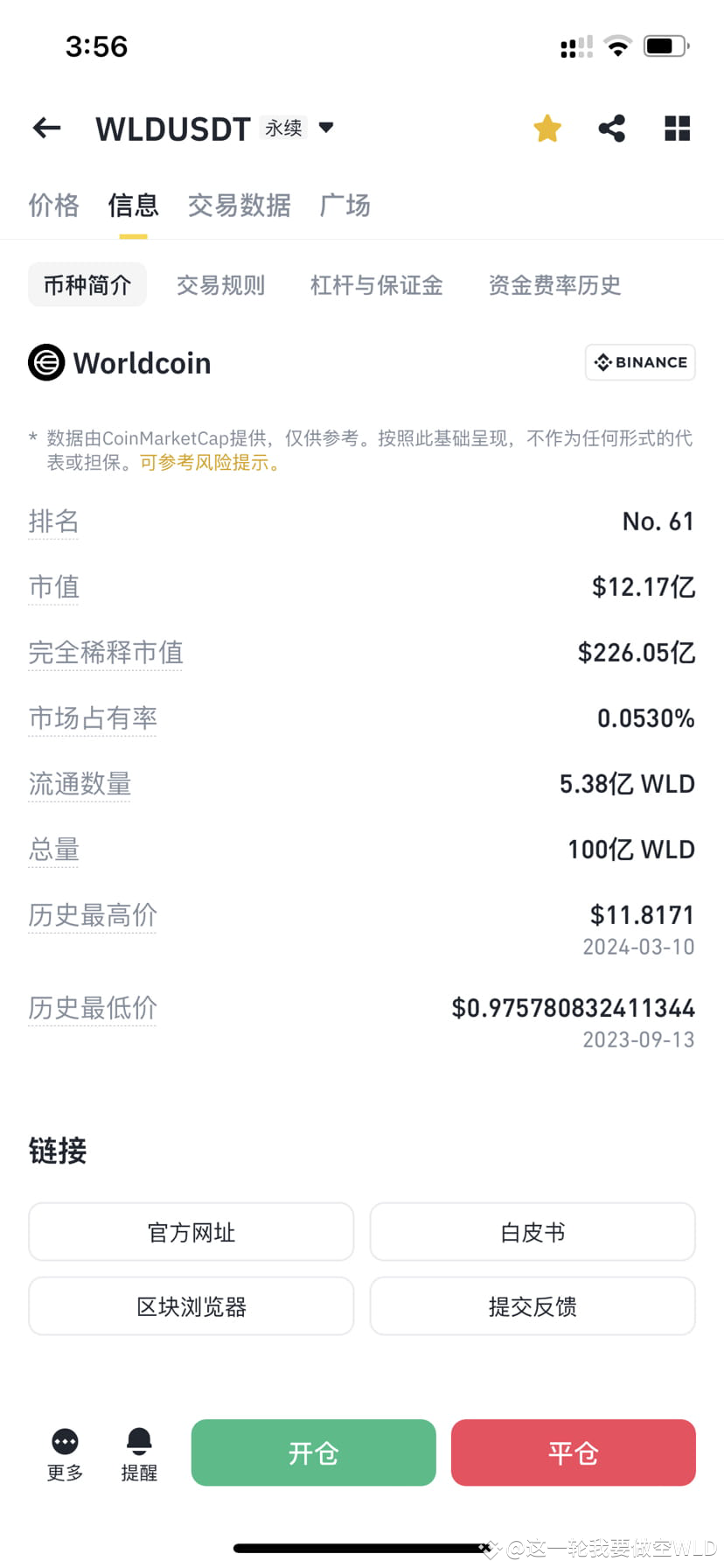Open the 官方网址 official website
724x1568 pixels.
(x=191, y=1231)
